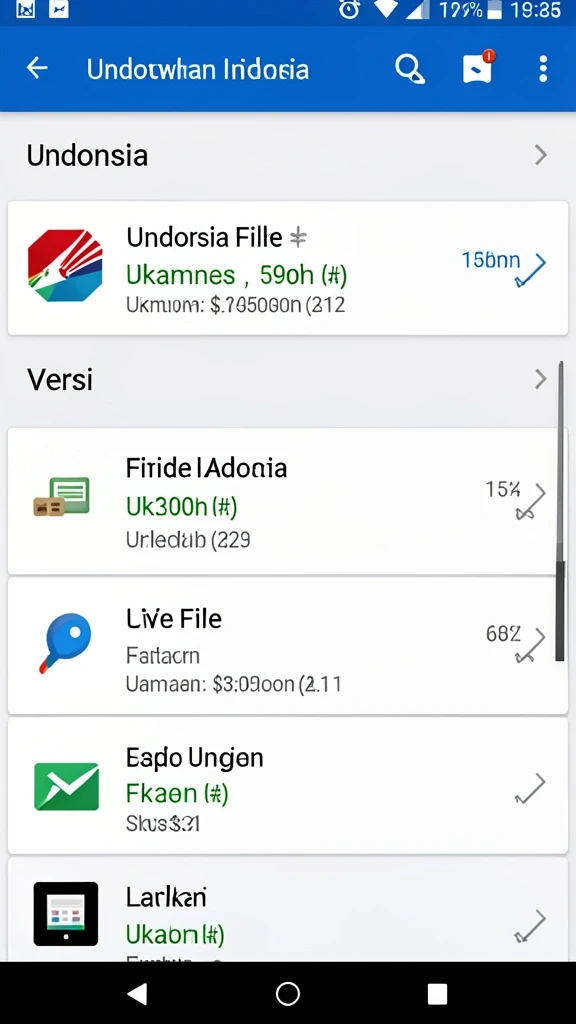This screenshot has height=1024, width=576.
Task: Go back with the app bar arrow
Action: point(37,68)
